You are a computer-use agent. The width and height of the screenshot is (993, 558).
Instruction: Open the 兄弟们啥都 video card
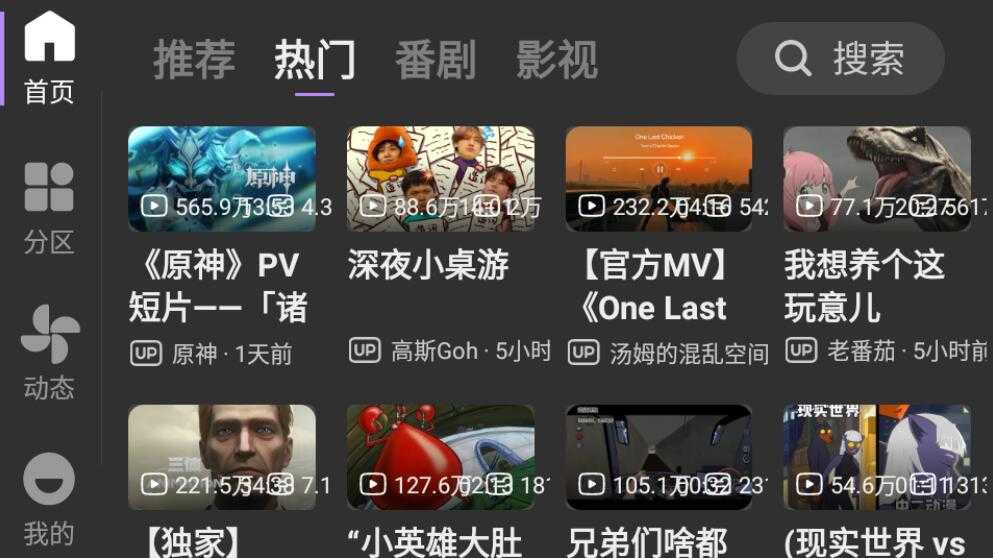(658, 458)
